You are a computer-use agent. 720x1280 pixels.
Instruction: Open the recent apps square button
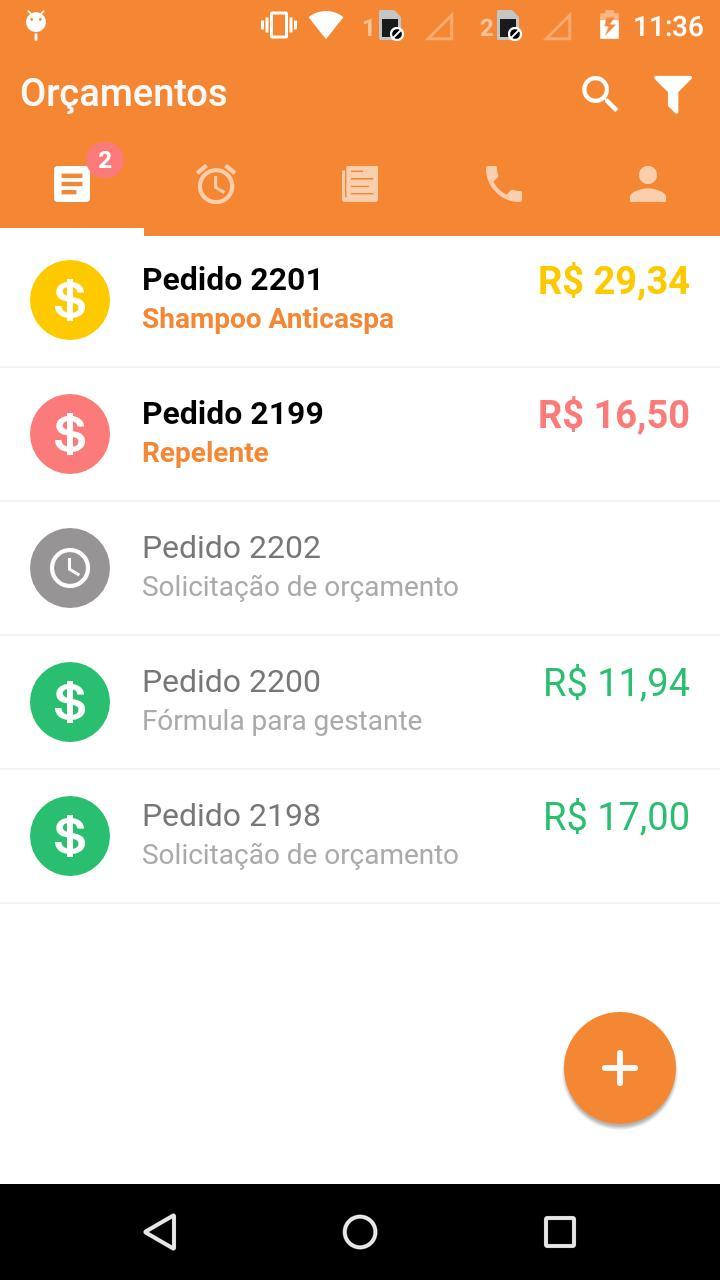tap(558, 1232)
